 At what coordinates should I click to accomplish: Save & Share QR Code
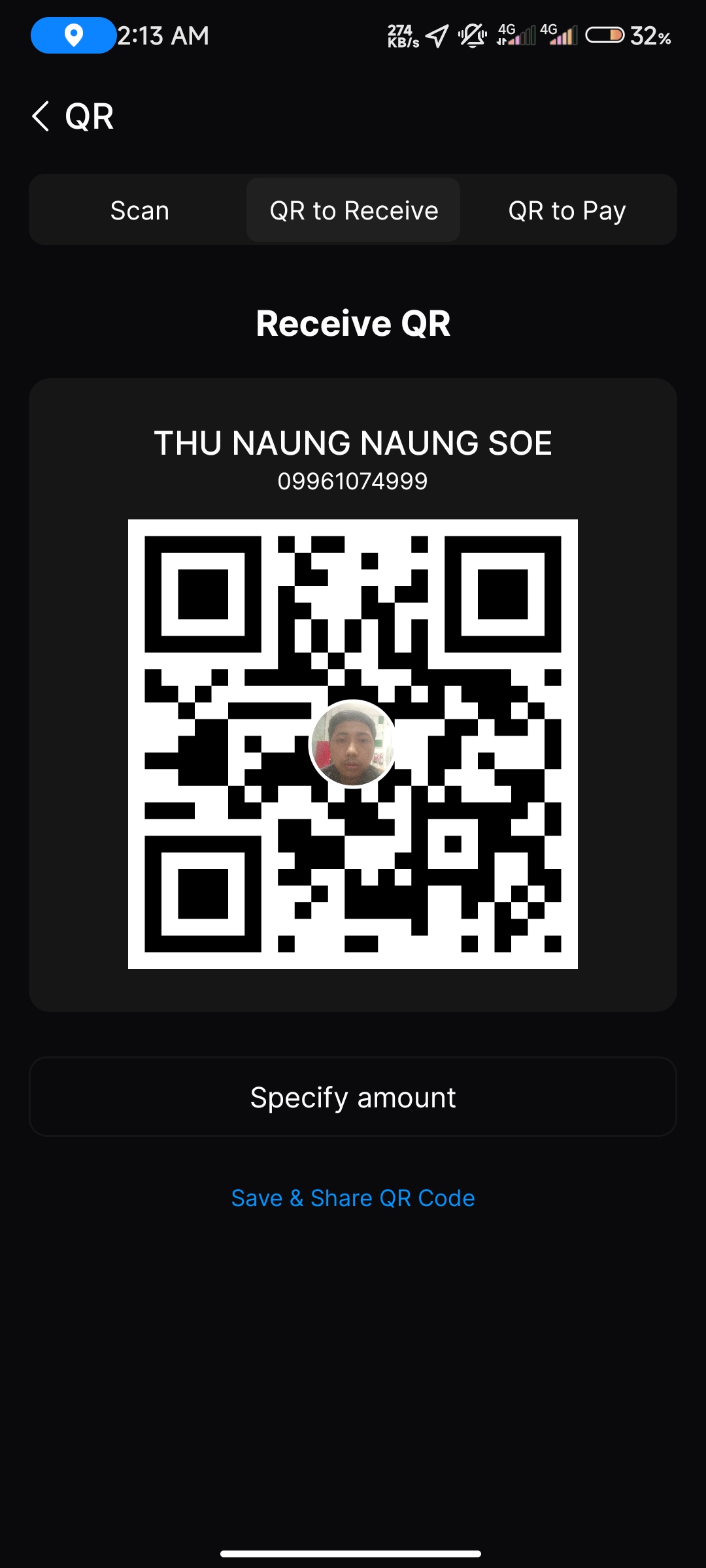tap(353, 1198)
